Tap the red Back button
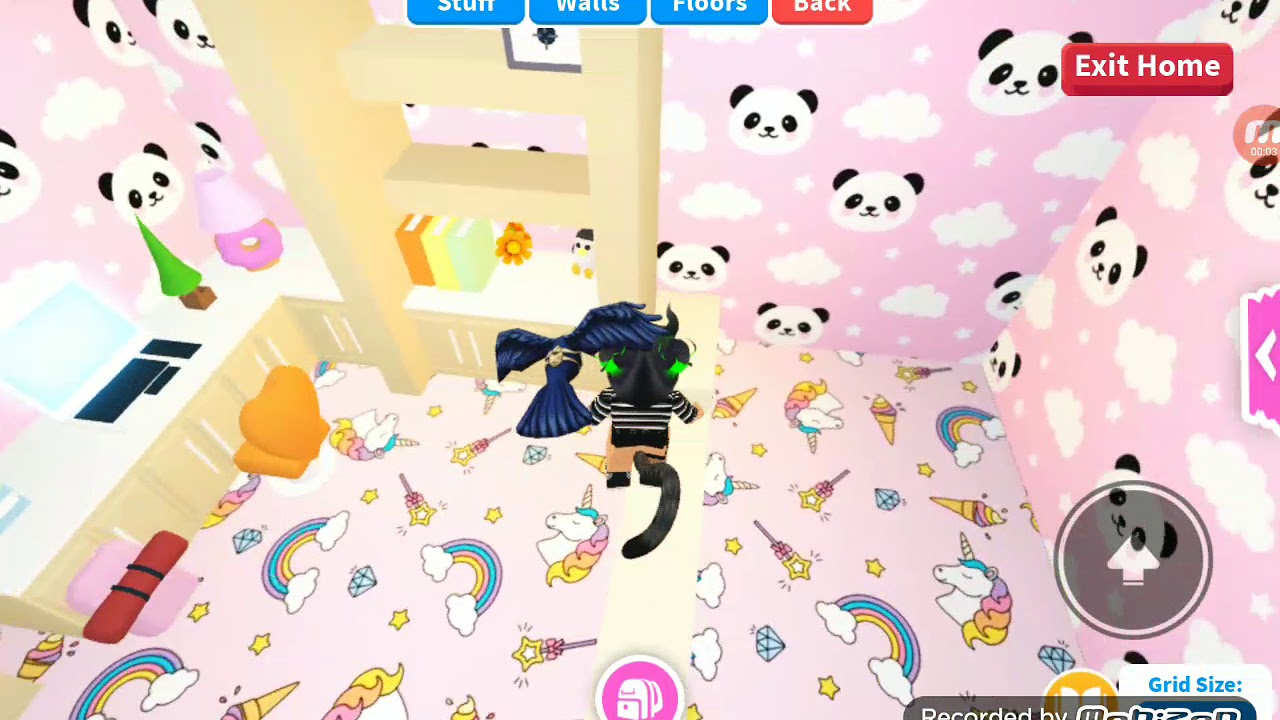 [822, 8]
